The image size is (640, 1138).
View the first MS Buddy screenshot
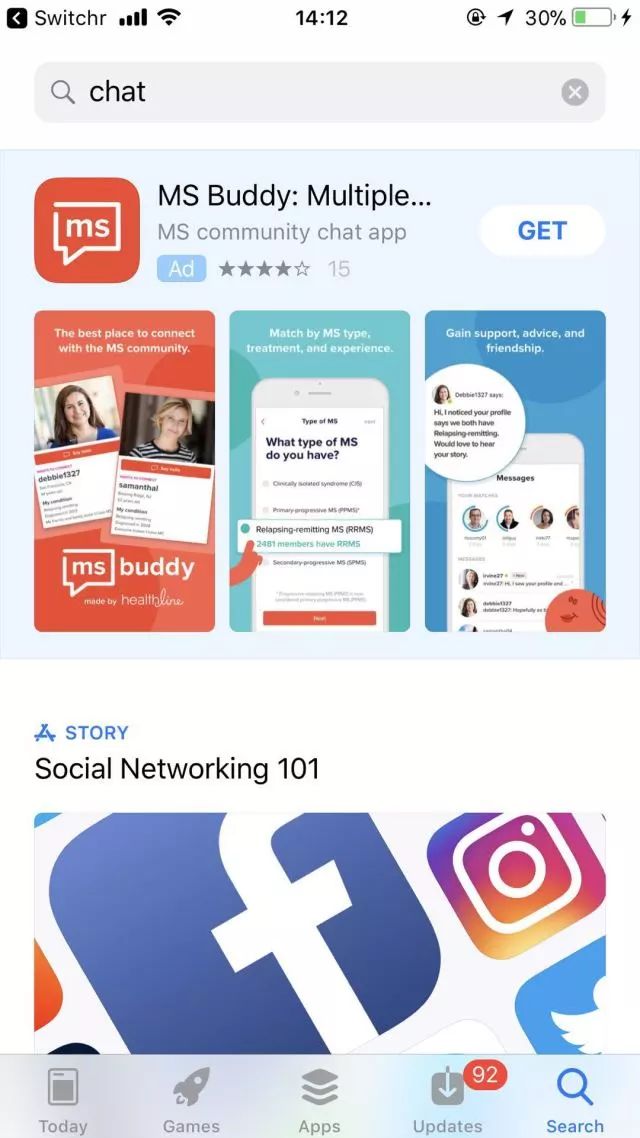[x=124, y=471]
